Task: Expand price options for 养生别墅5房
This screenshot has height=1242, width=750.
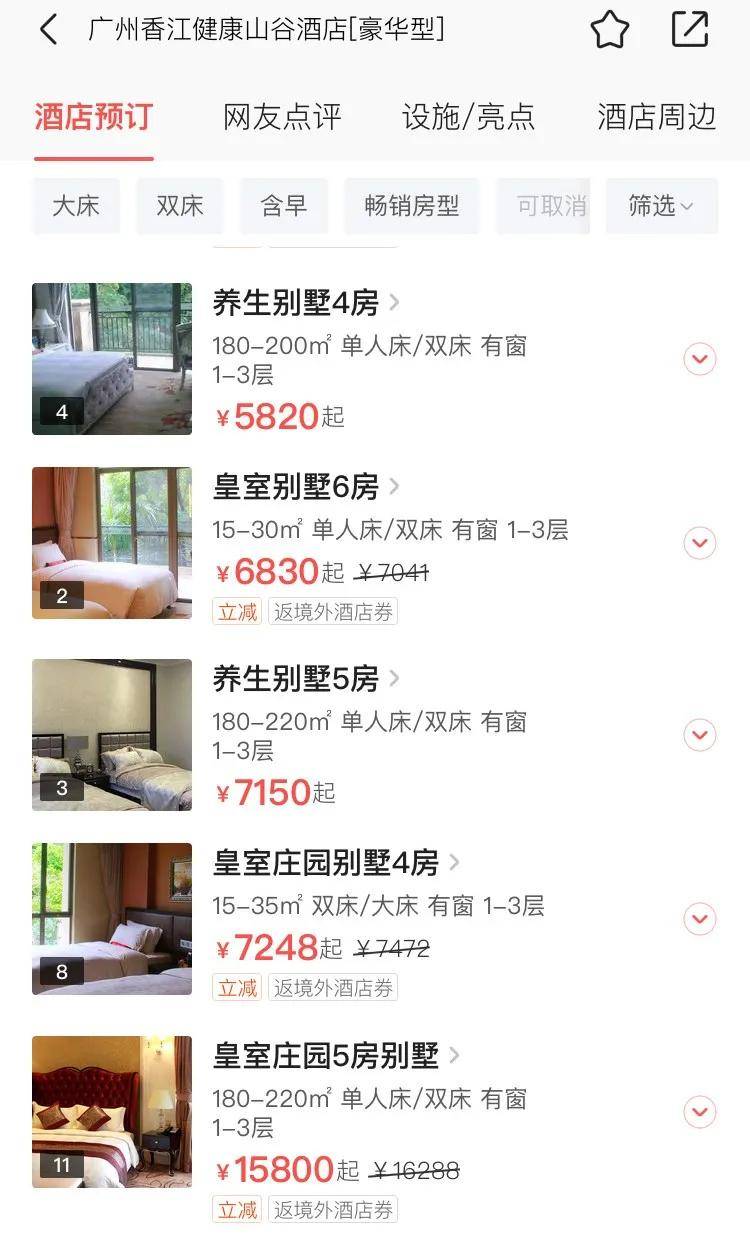Action: coord(699,734)
